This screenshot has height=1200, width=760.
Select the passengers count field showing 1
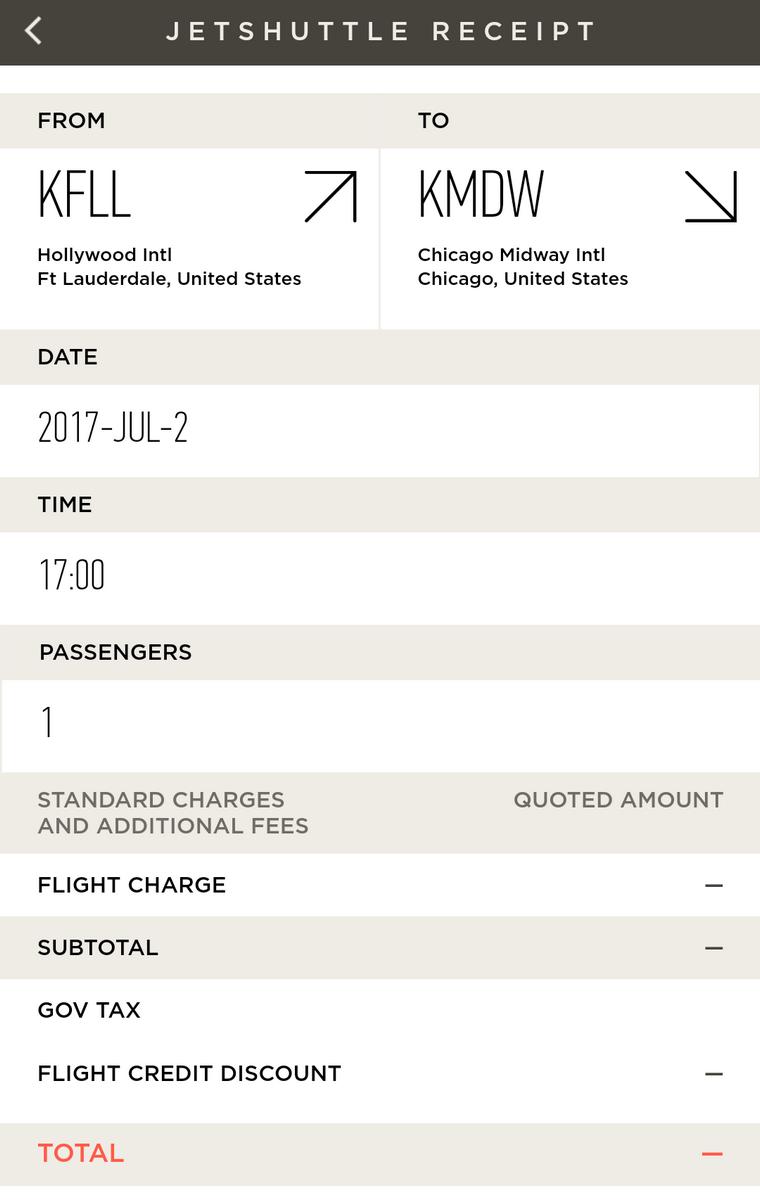46,722
